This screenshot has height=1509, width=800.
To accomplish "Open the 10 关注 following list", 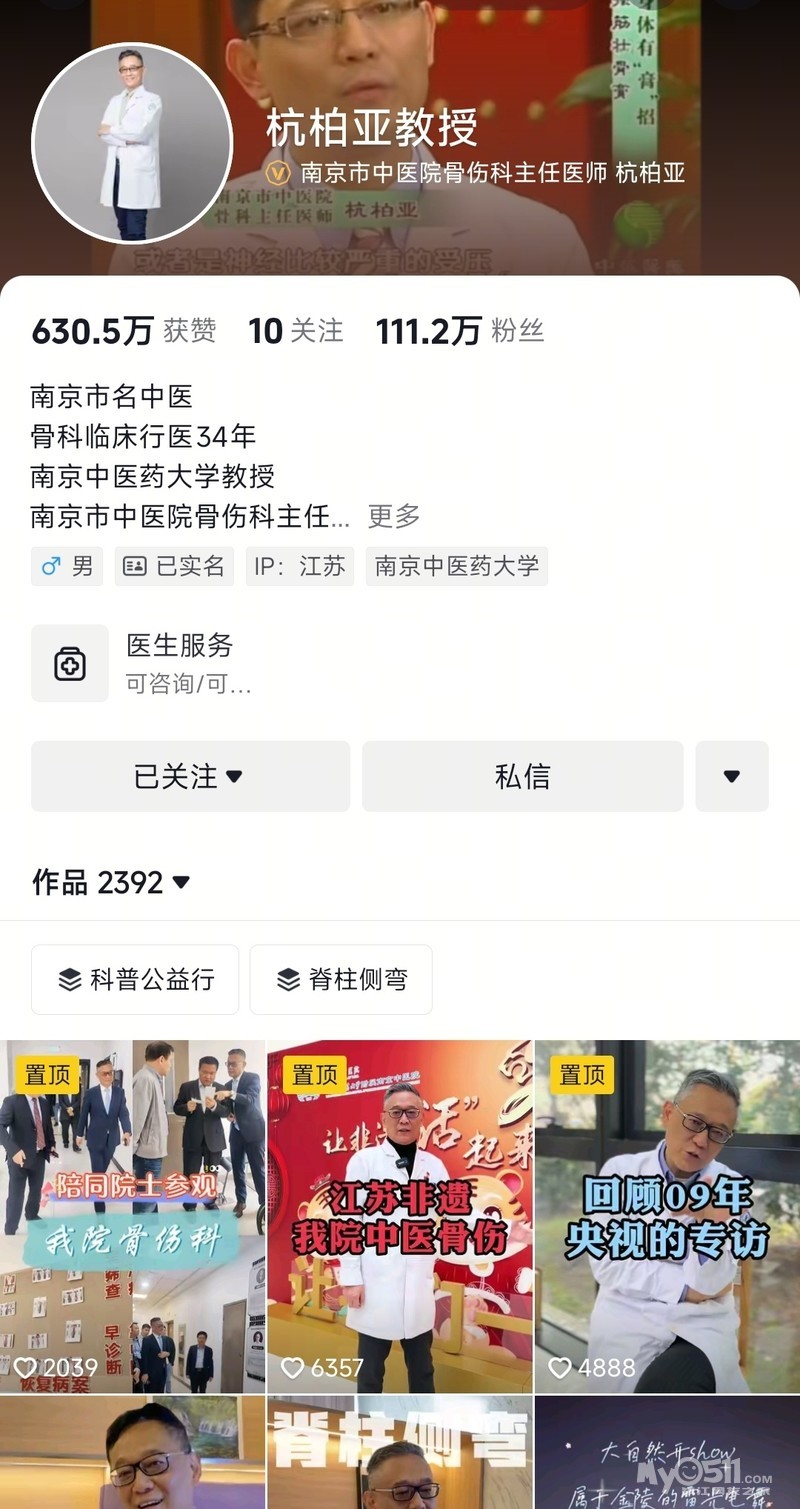I will 296,331.
